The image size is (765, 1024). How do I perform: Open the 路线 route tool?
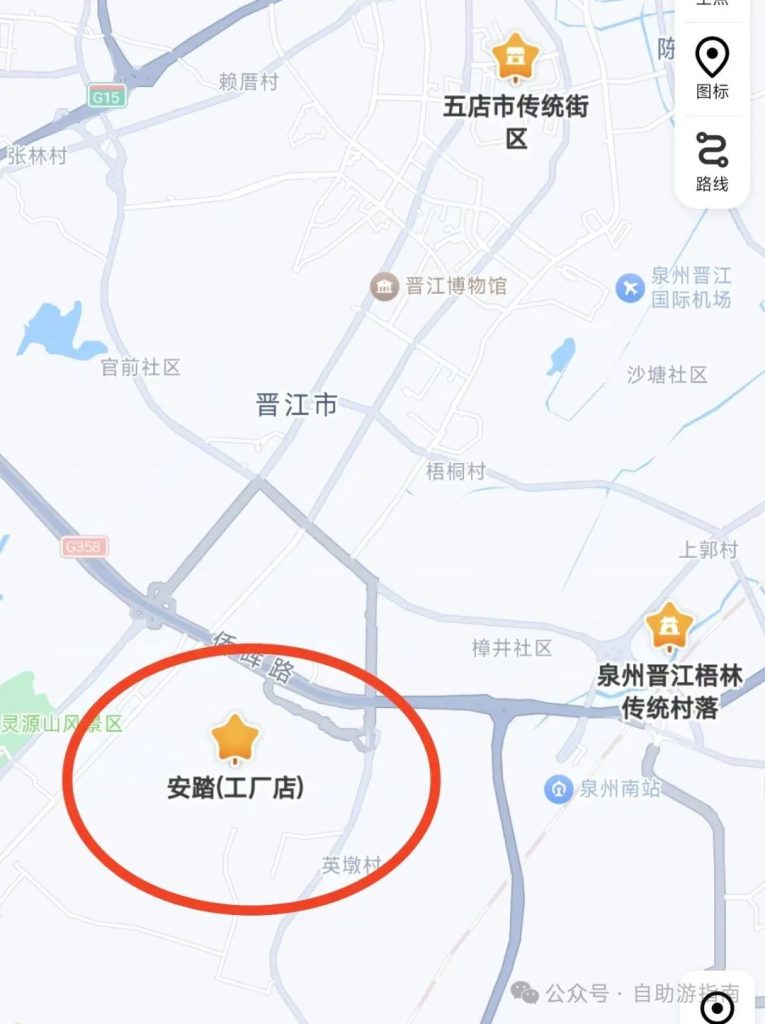pyautogui.click(x=712, y=160)
